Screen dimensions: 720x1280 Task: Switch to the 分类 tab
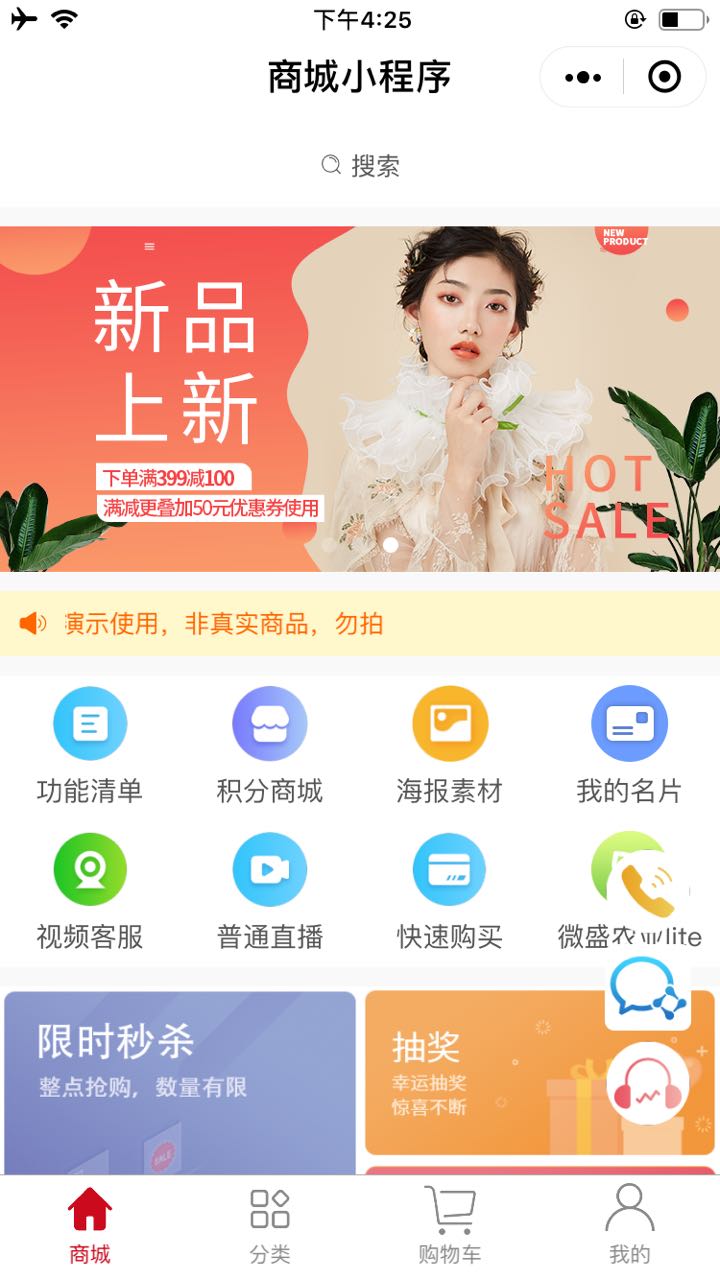pos(270,1224)
